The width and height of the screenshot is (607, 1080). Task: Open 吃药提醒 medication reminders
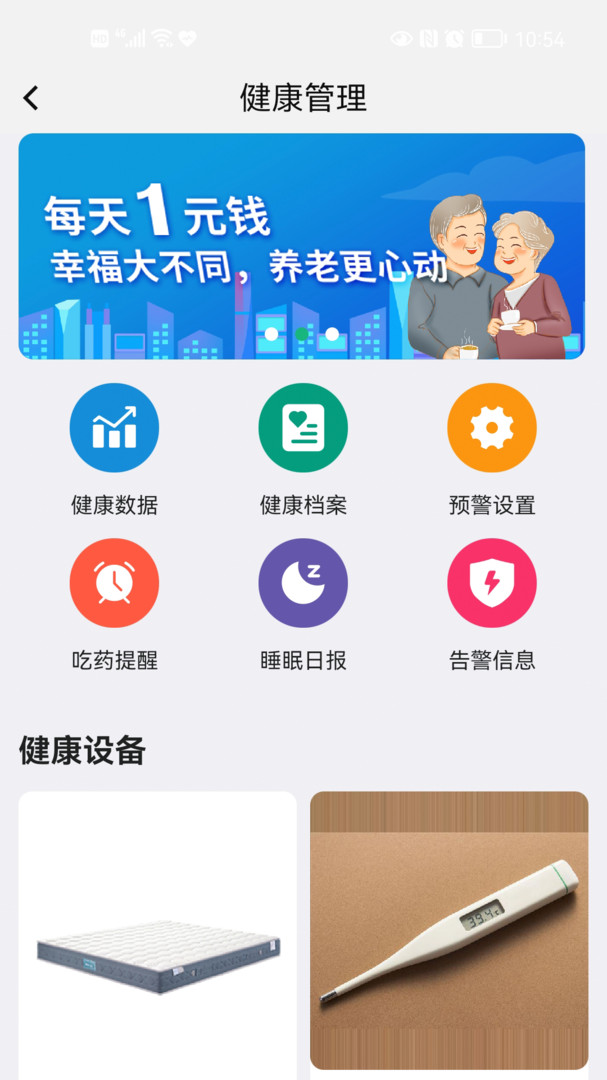[114, 583]
